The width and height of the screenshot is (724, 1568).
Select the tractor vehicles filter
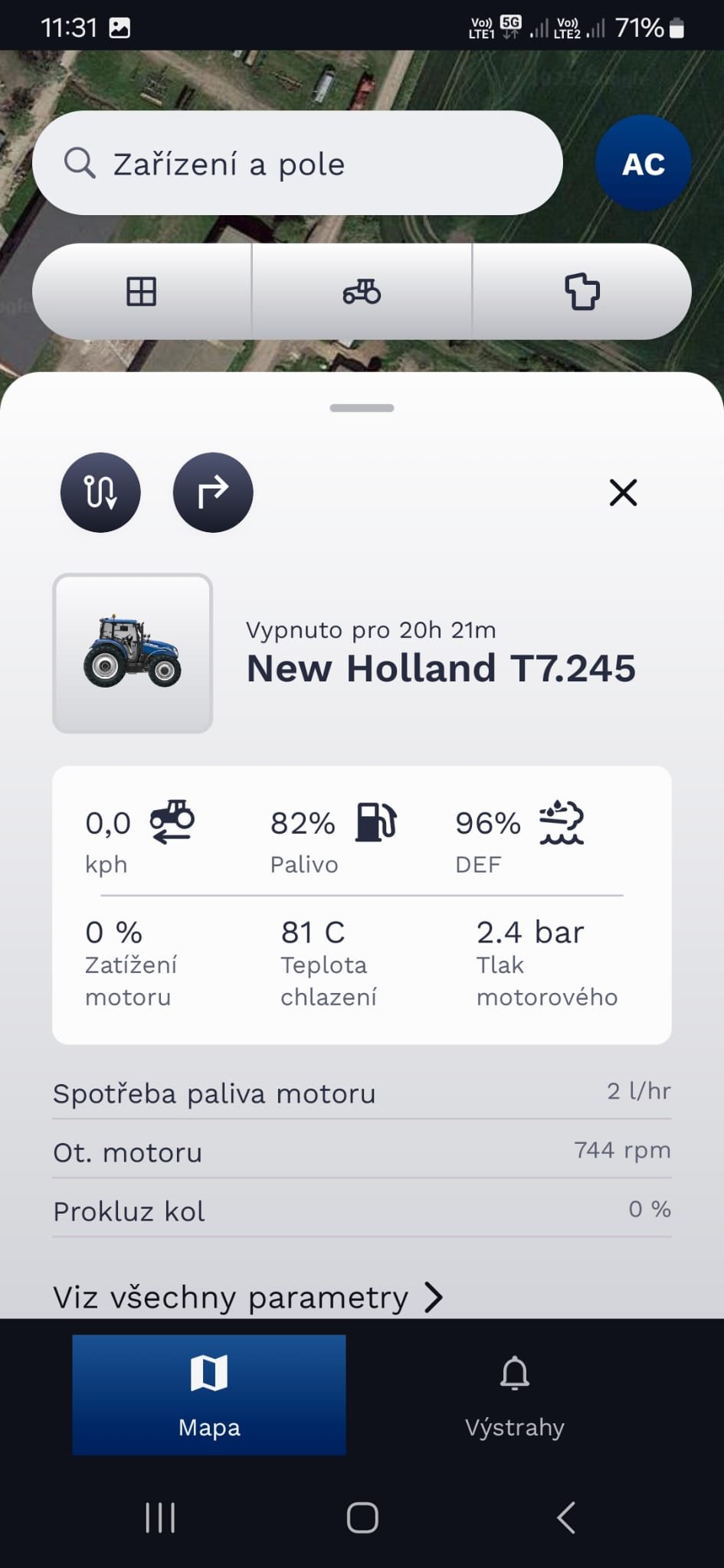point(362,292)
